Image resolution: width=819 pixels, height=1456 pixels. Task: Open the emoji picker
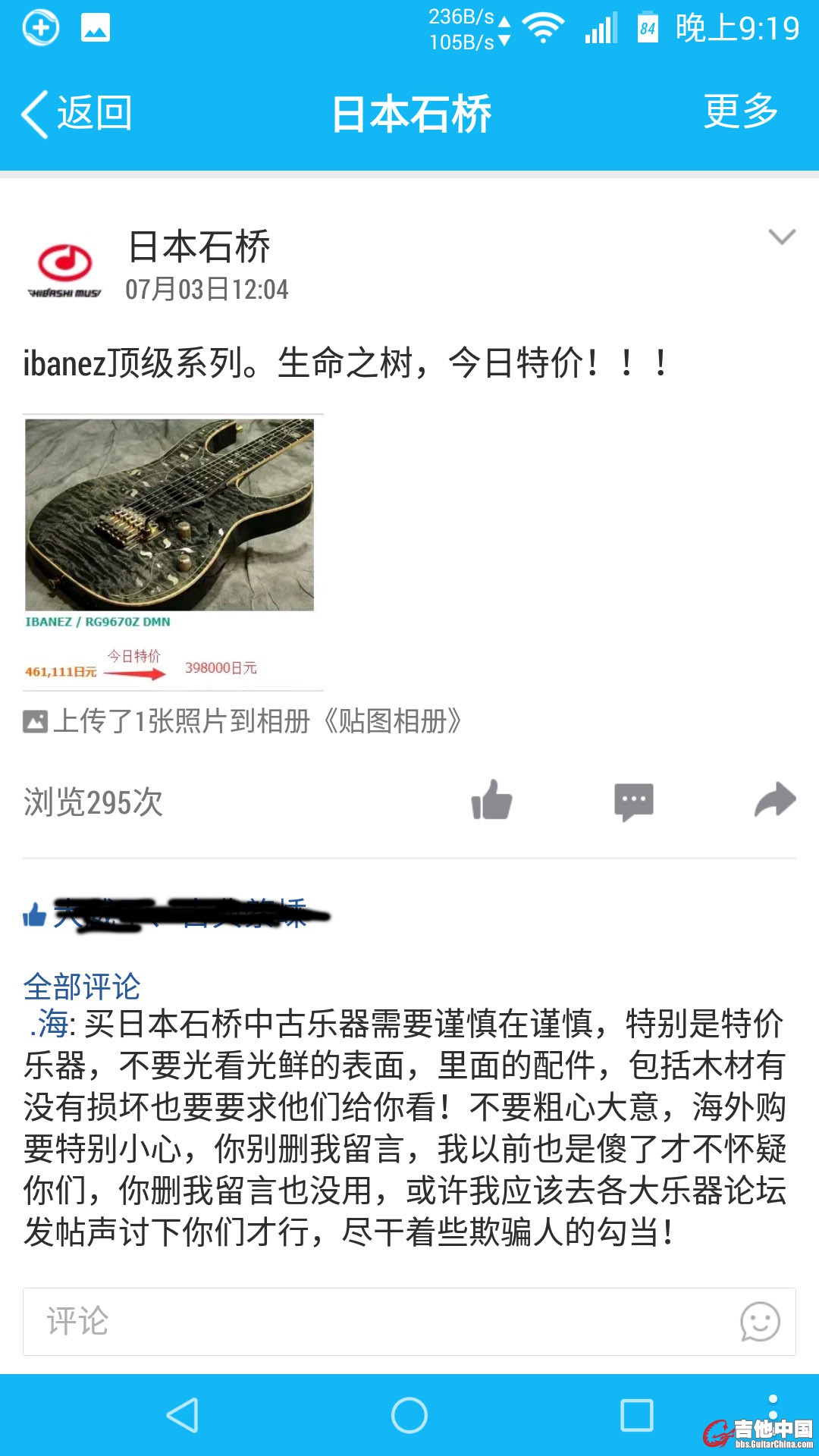759,1322
